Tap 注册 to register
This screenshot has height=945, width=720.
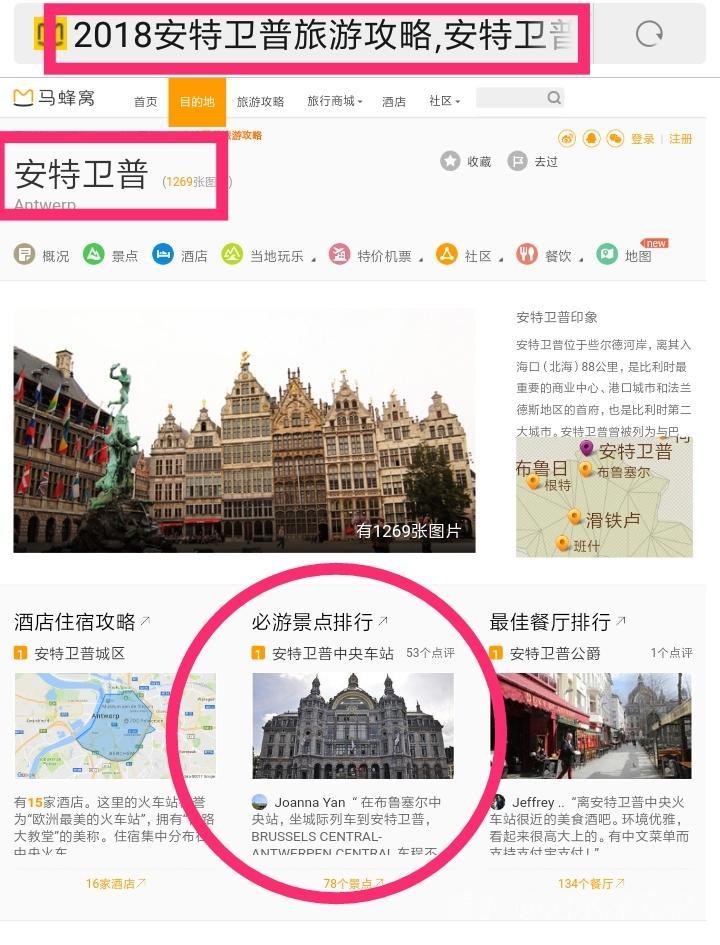tap(680, 139)
